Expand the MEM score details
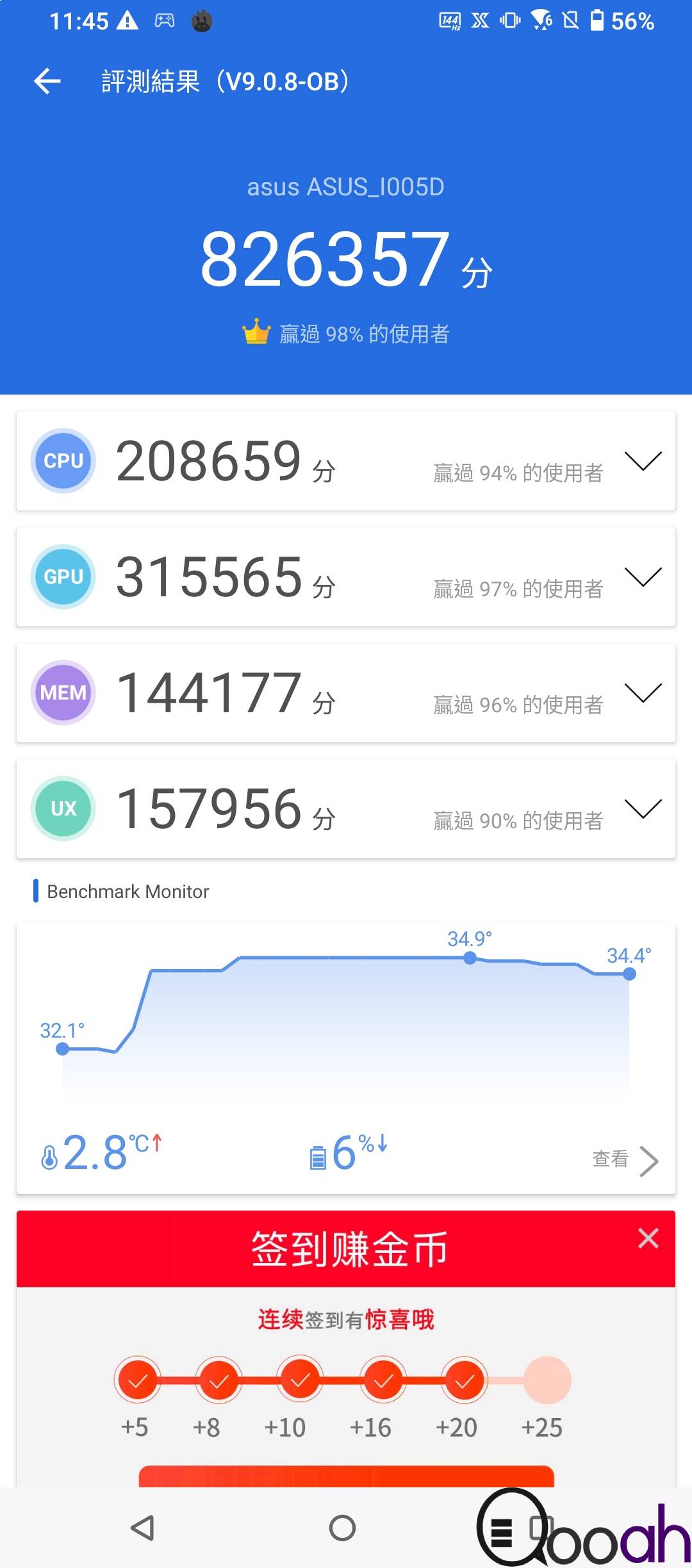Viewport: 692px width, 1568px height. tap(643, 693)
